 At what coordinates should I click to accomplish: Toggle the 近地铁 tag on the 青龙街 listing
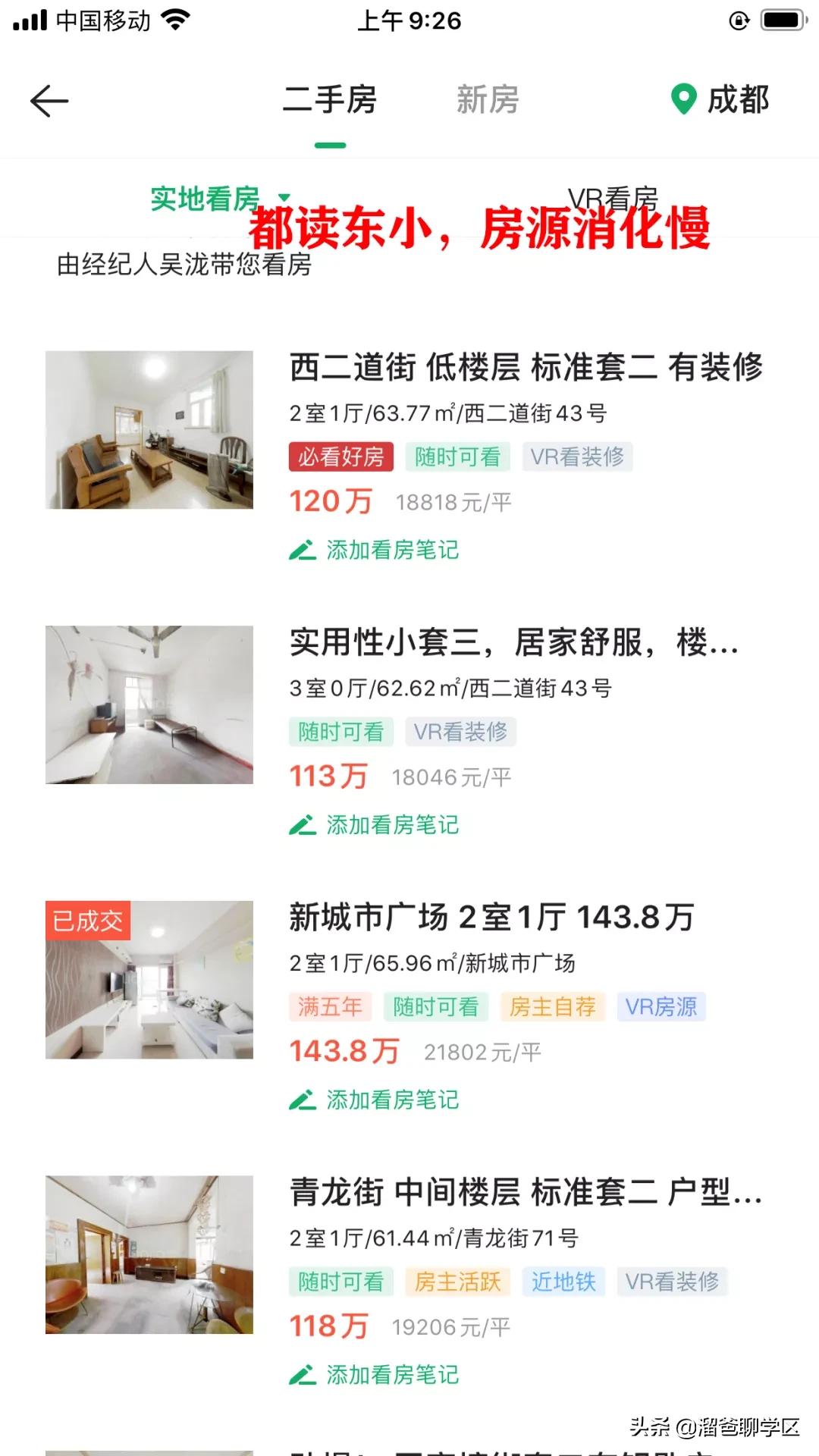(563, 1282)
